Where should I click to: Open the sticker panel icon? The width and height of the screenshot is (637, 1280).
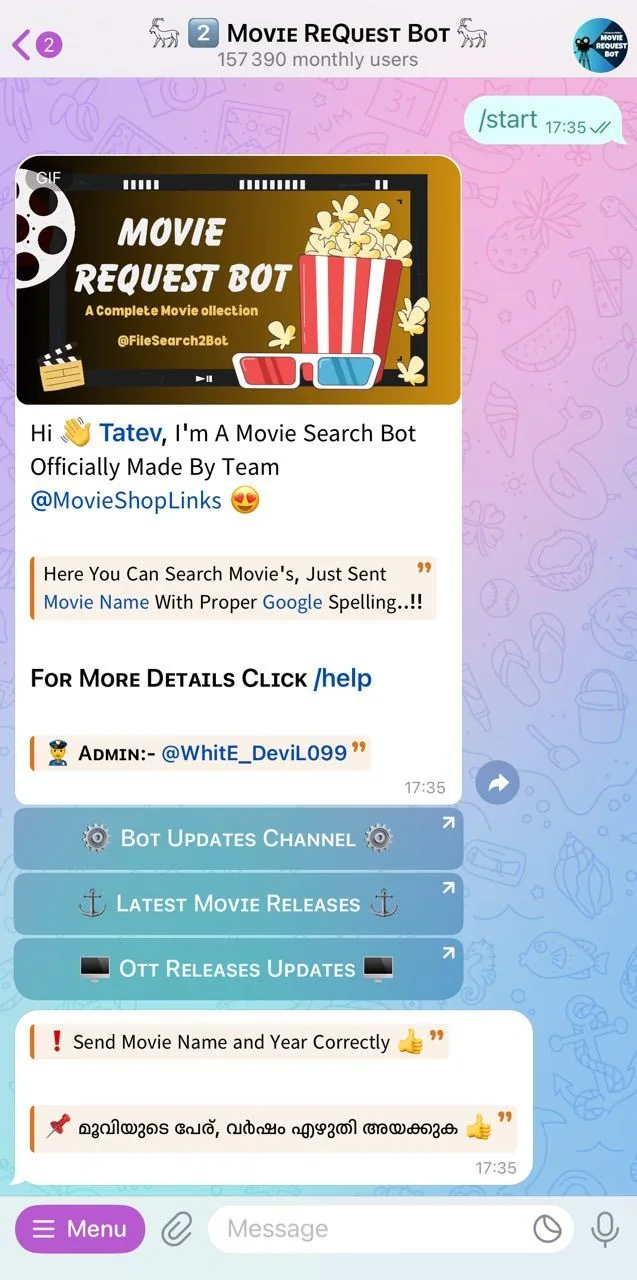pyautogui.click(x=547, y=1229)
